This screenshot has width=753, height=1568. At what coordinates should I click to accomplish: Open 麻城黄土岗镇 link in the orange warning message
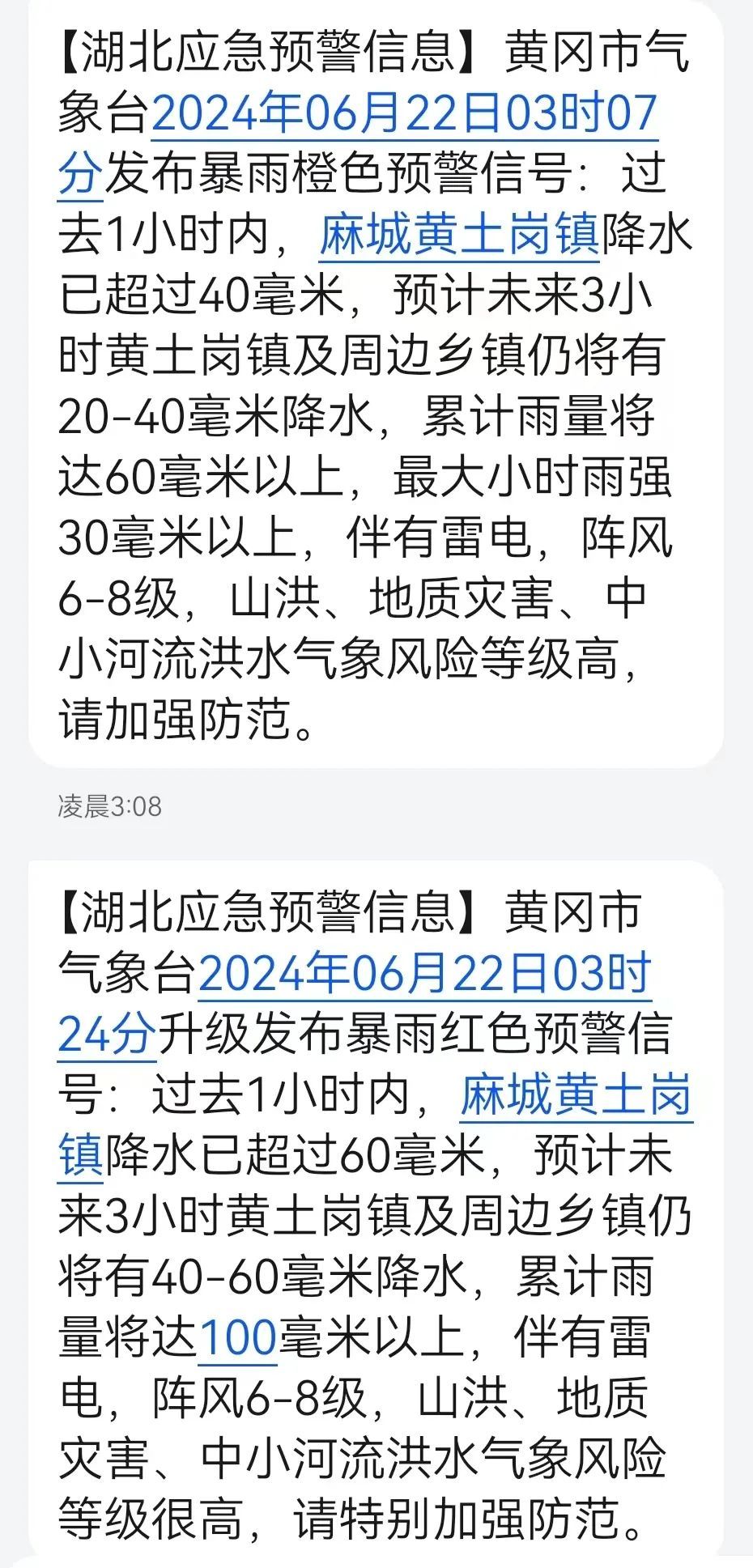(458, 235)
